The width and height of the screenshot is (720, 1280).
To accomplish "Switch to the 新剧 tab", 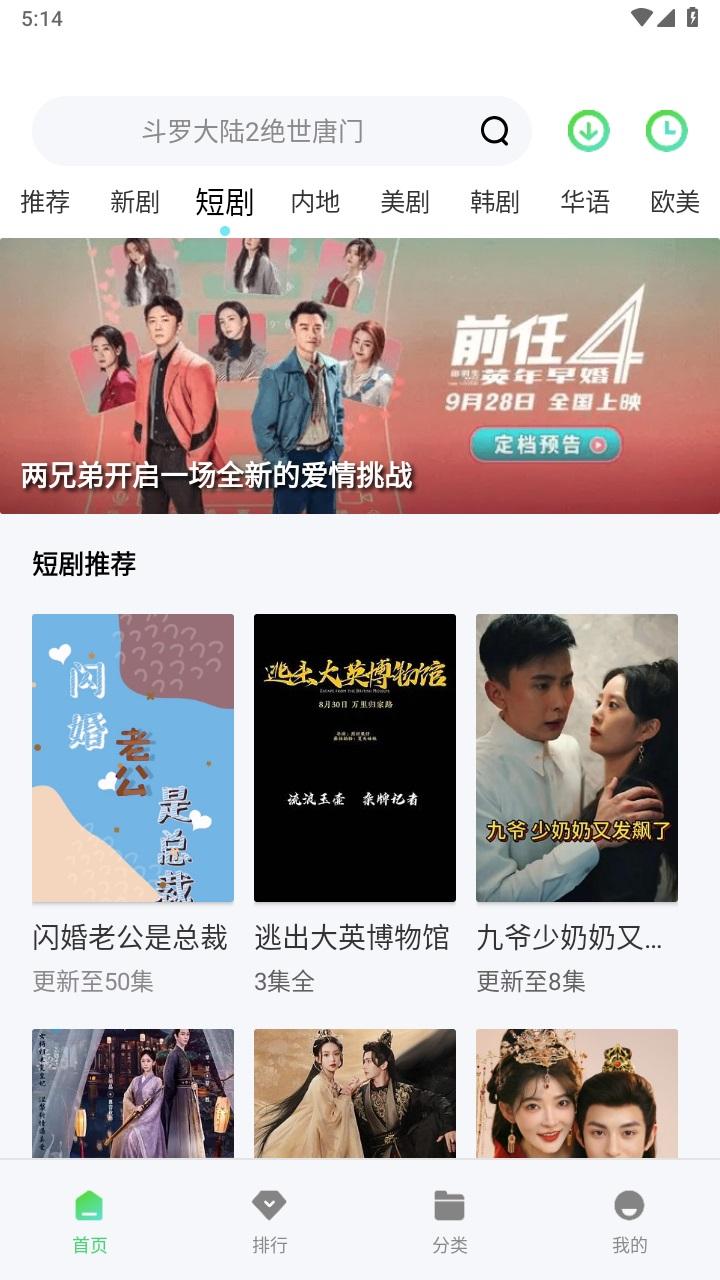I will coord(134,202).
